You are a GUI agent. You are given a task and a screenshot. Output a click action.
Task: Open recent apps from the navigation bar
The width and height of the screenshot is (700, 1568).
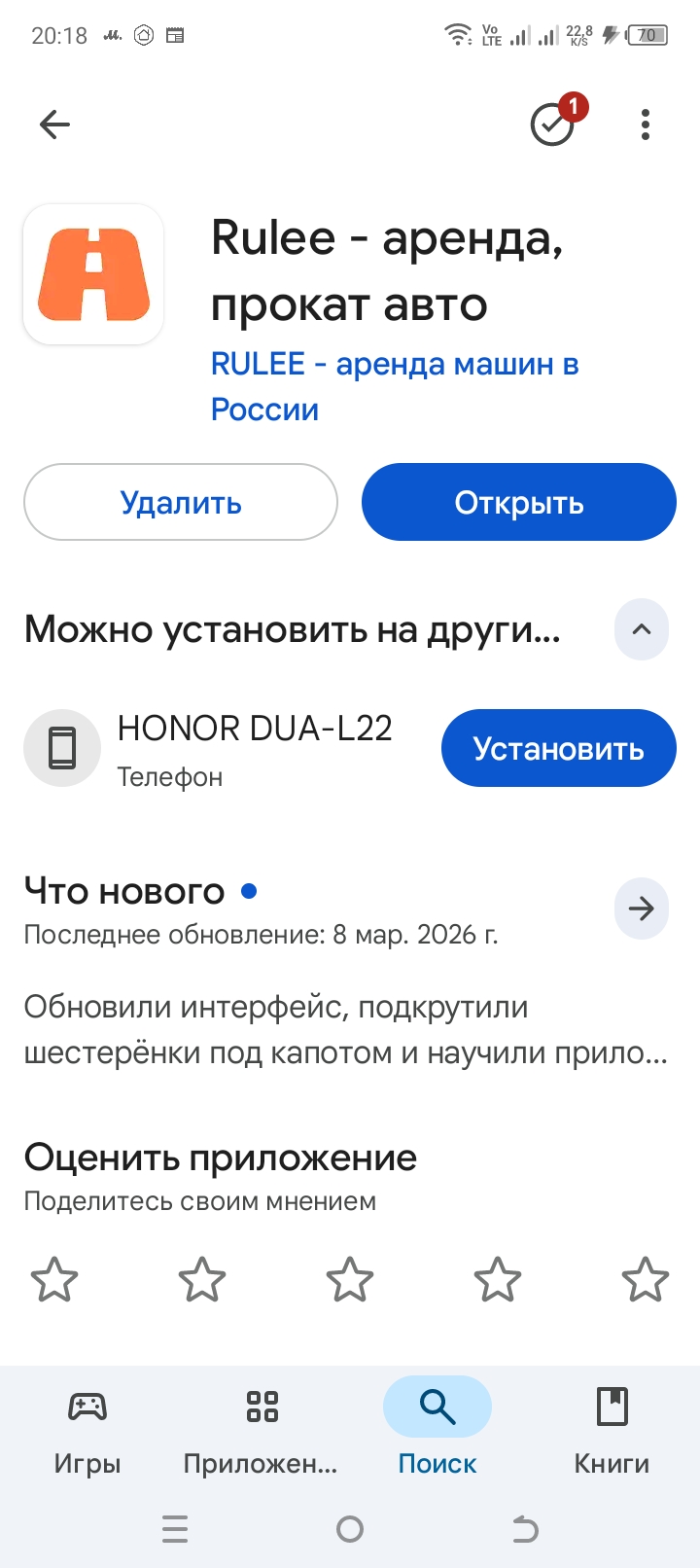[x=175, y=1530]
